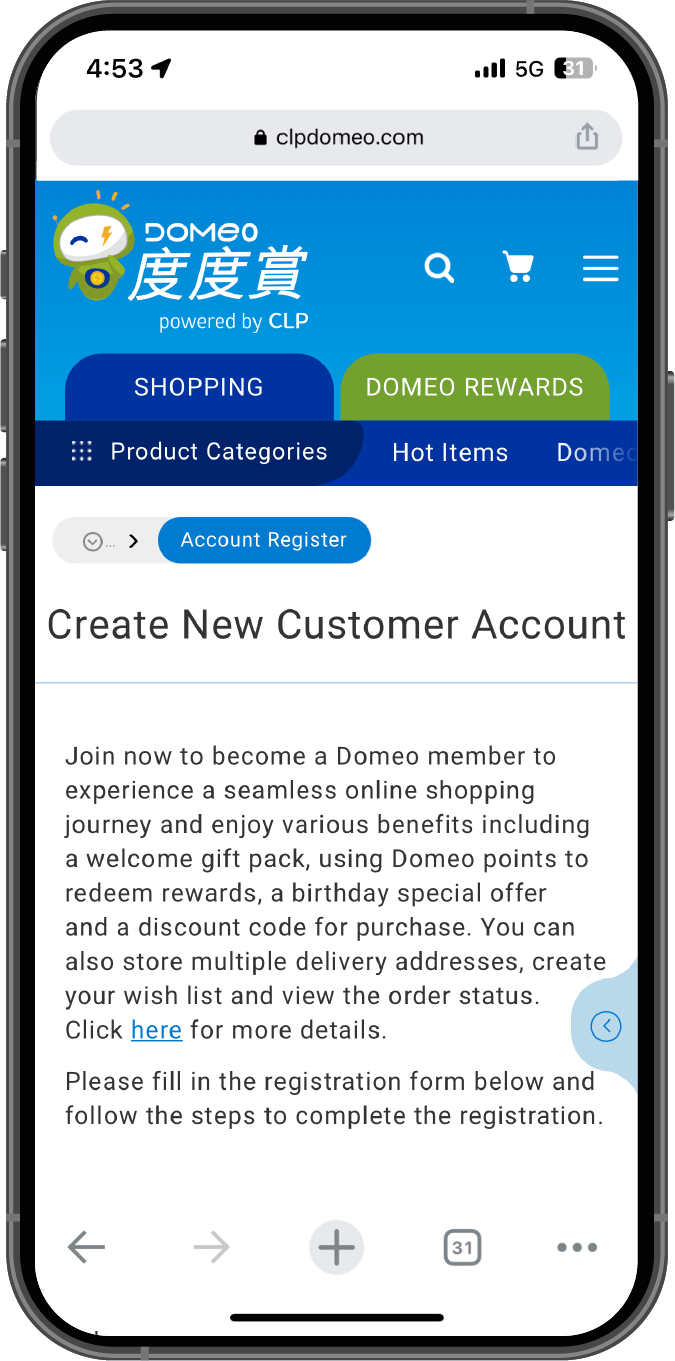Share the page from the address bar
Screen dimensions: 675x1361
point(587,137)
